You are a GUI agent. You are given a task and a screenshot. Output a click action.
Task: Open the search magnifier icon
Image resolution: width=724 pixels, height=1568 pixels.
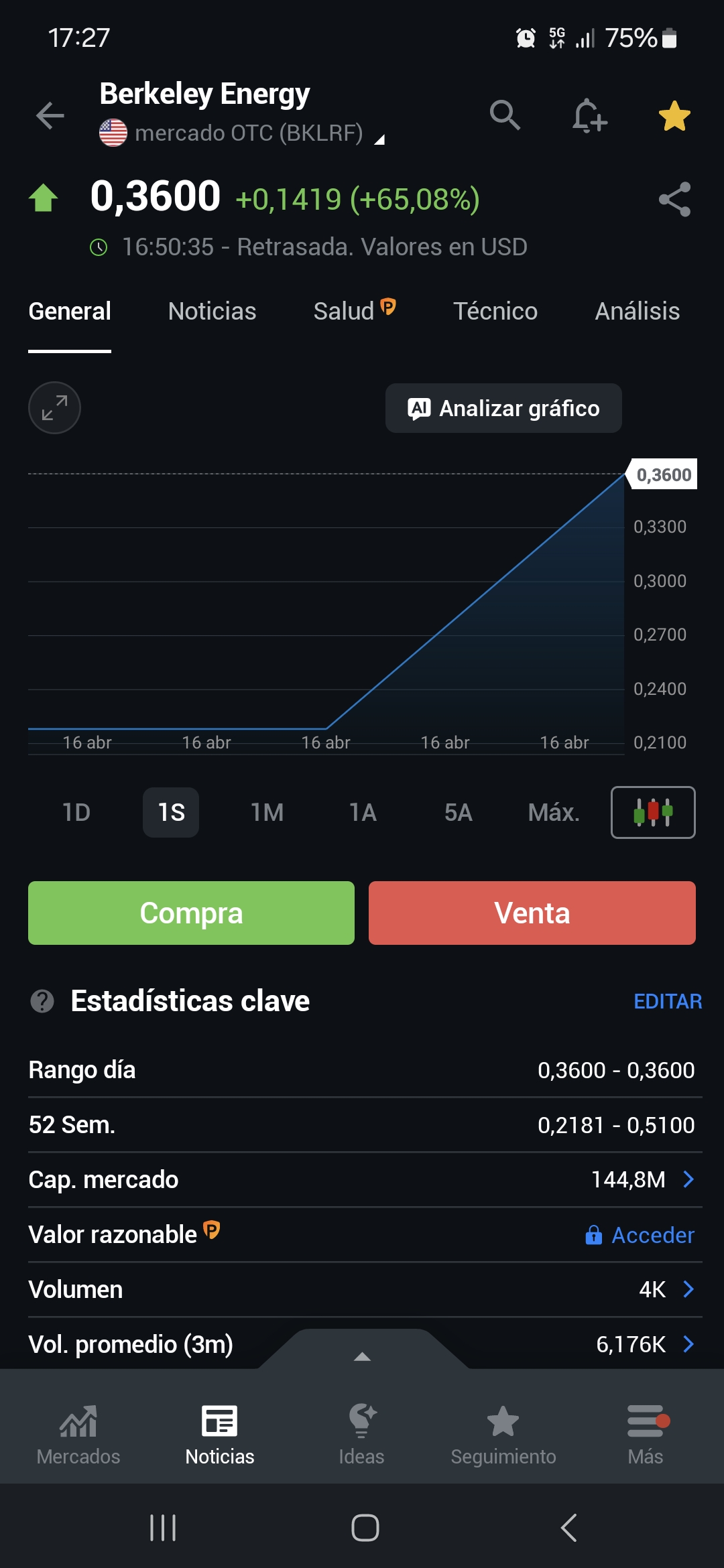pyautogui.click(x=505, y=115)
